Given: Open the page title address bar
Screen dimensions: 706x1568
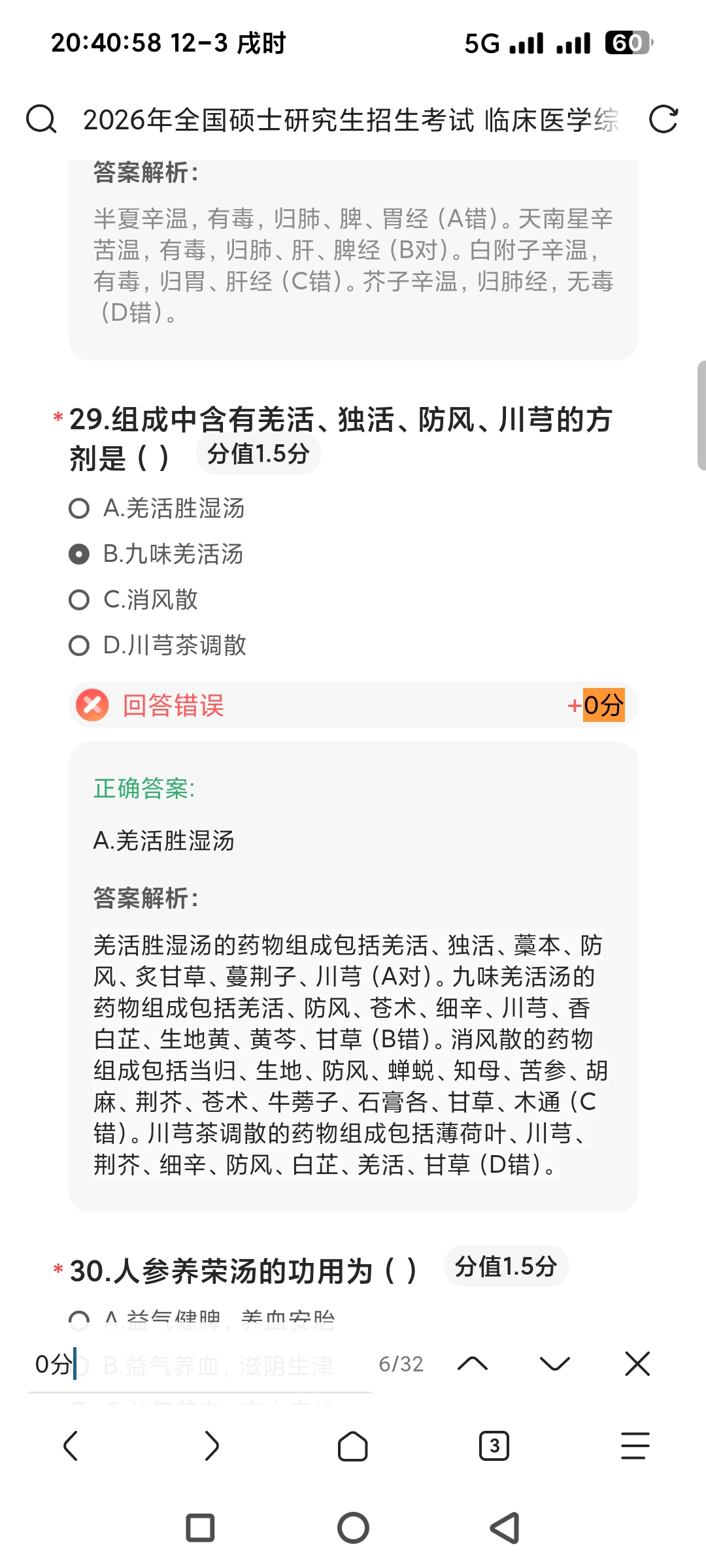Looking at the screenshot, I should [350, 120].
